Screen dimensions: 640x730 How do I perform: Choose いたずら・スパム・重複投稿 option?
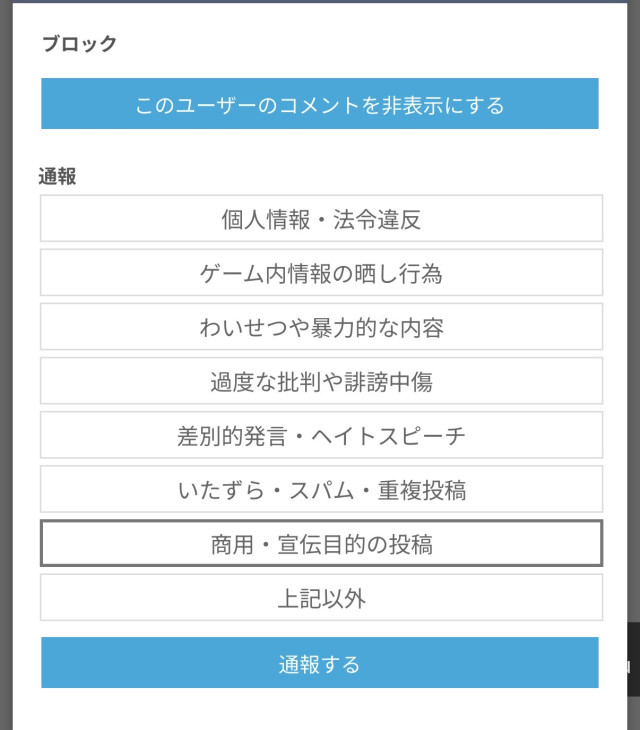321,489
